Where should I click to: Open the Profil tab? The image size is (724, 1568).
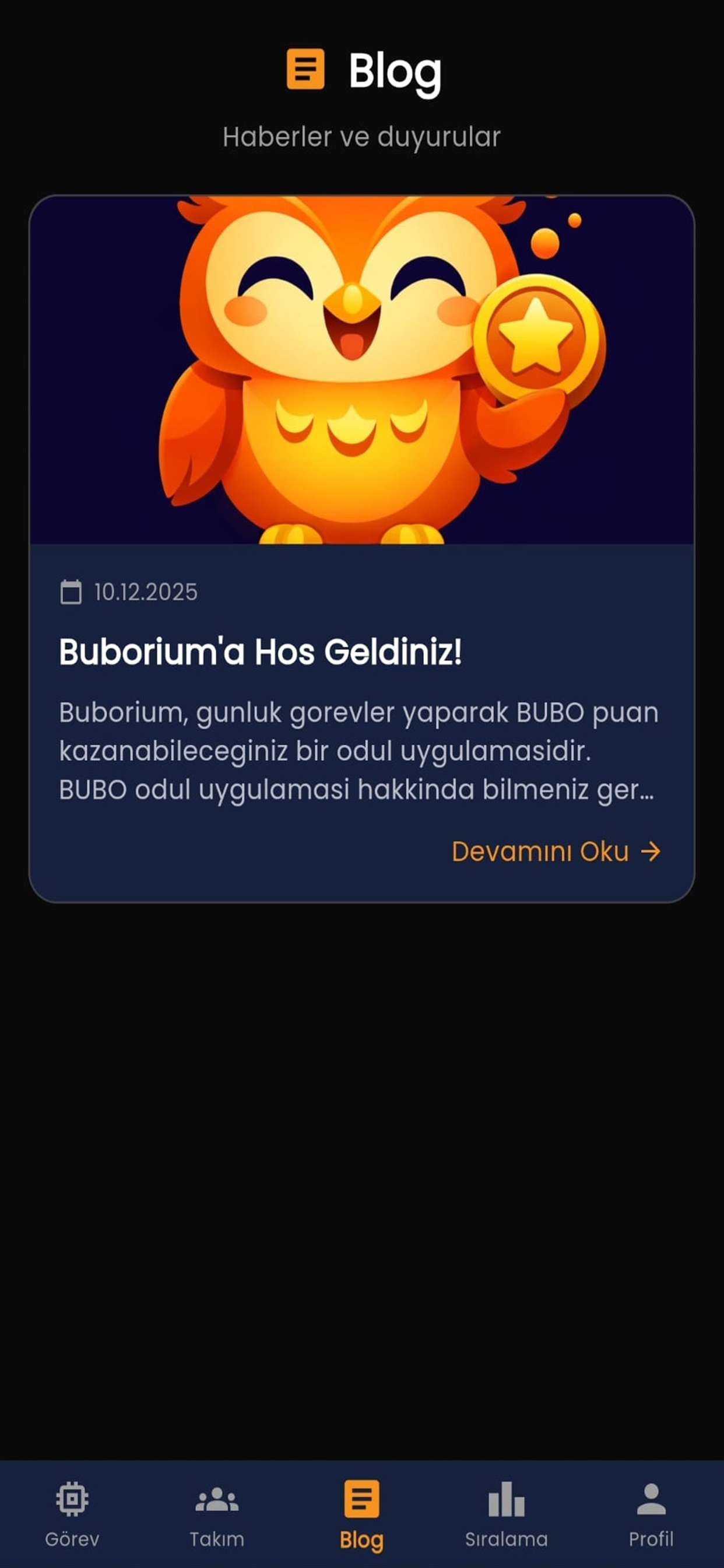[651, 1514]
